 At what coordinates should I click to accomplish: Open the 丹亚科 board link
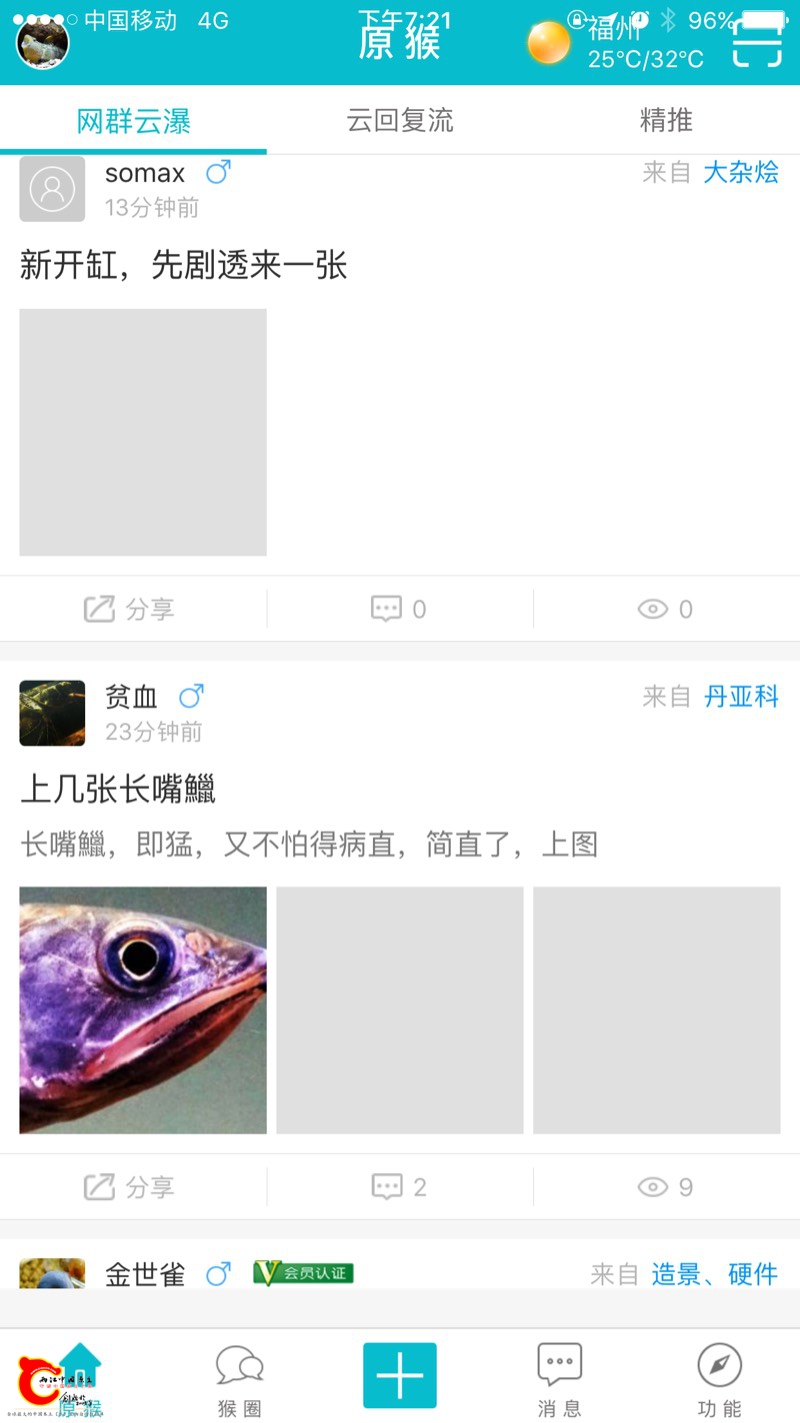[741, 696]
